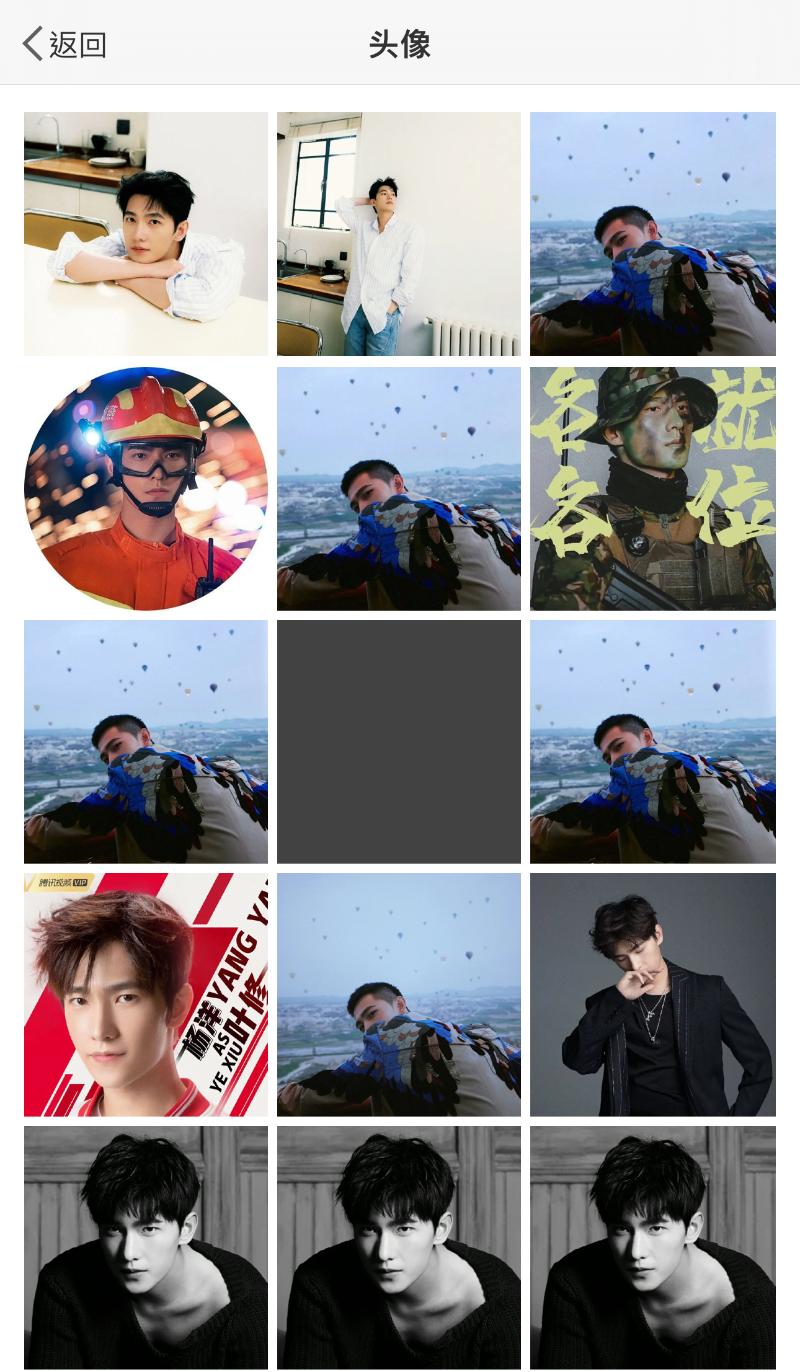This screenshot has height=1372, width=800.
Task: Open the avatar of man leaning on table
Action: [146, 233]
